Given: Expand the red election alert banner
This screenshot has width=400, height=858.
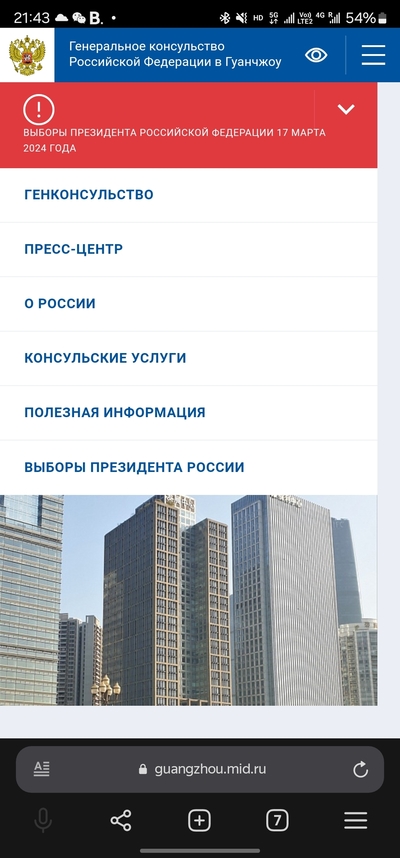Looking at the screenshot, I should click(x=346, y=109).
